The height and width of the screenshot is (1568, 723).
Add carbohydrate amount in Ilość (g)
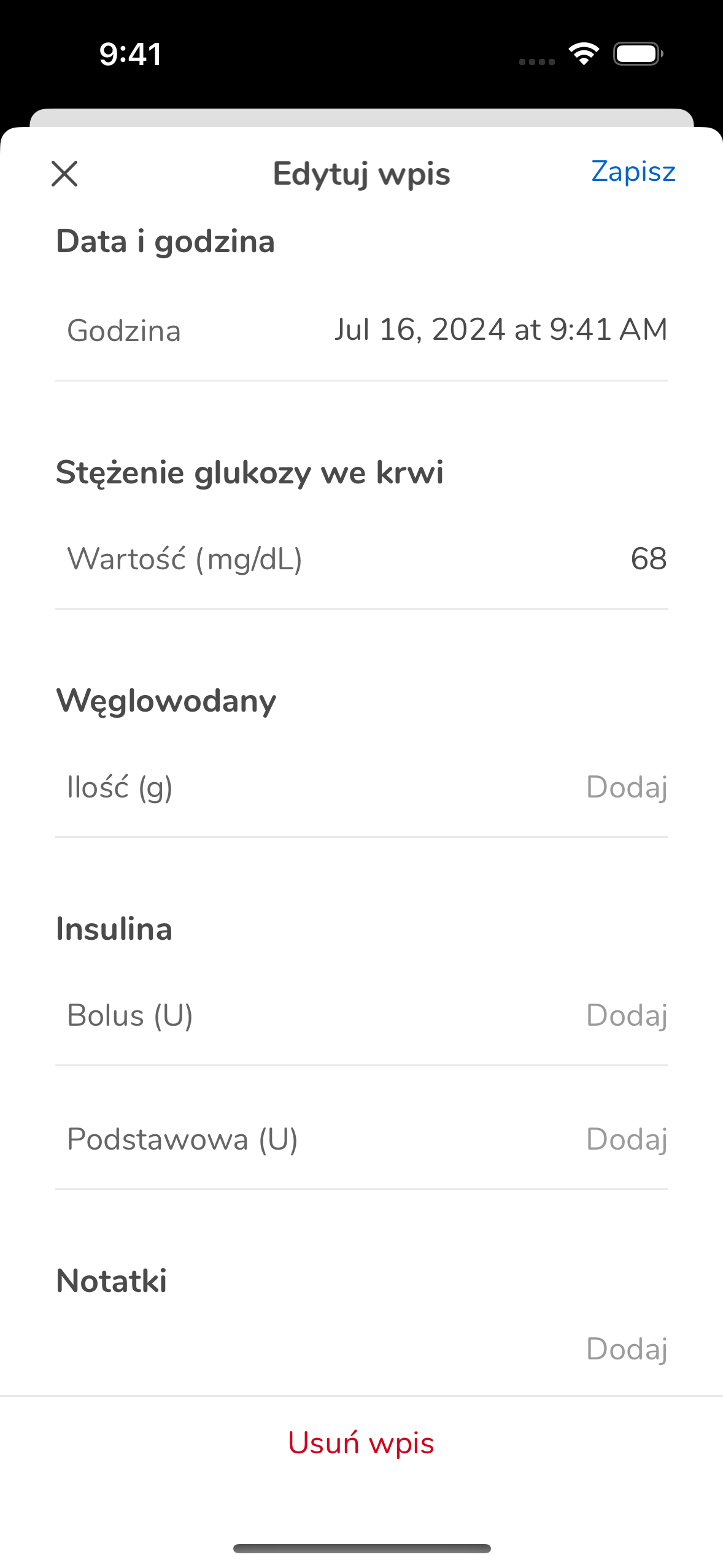(361, 787)
